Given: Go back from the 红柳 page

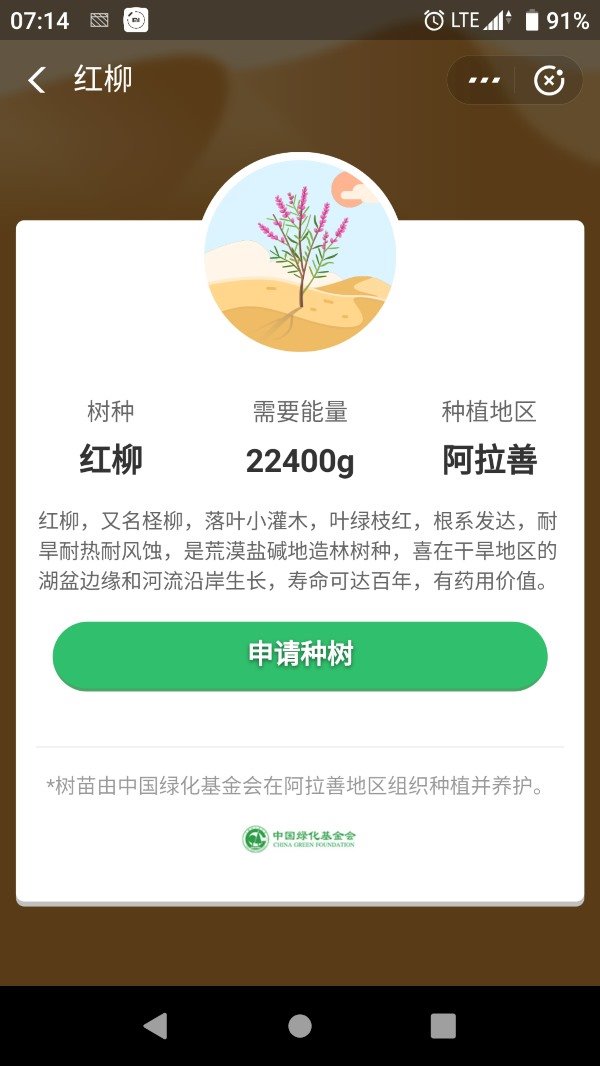Looking at the screenshot, I should (x=37, y=80).
